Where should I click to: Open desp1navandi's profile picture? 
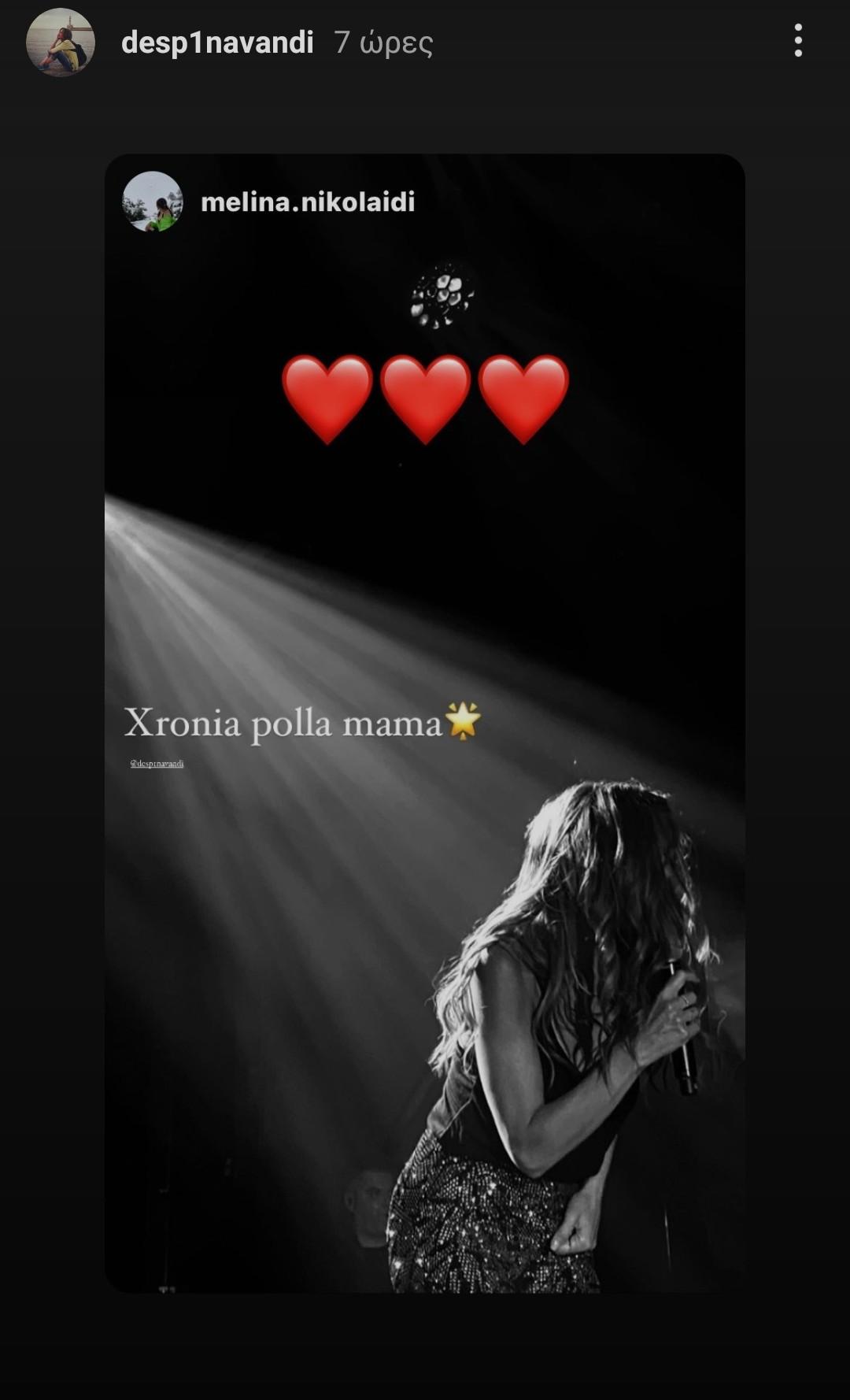[x=61, y=43]
